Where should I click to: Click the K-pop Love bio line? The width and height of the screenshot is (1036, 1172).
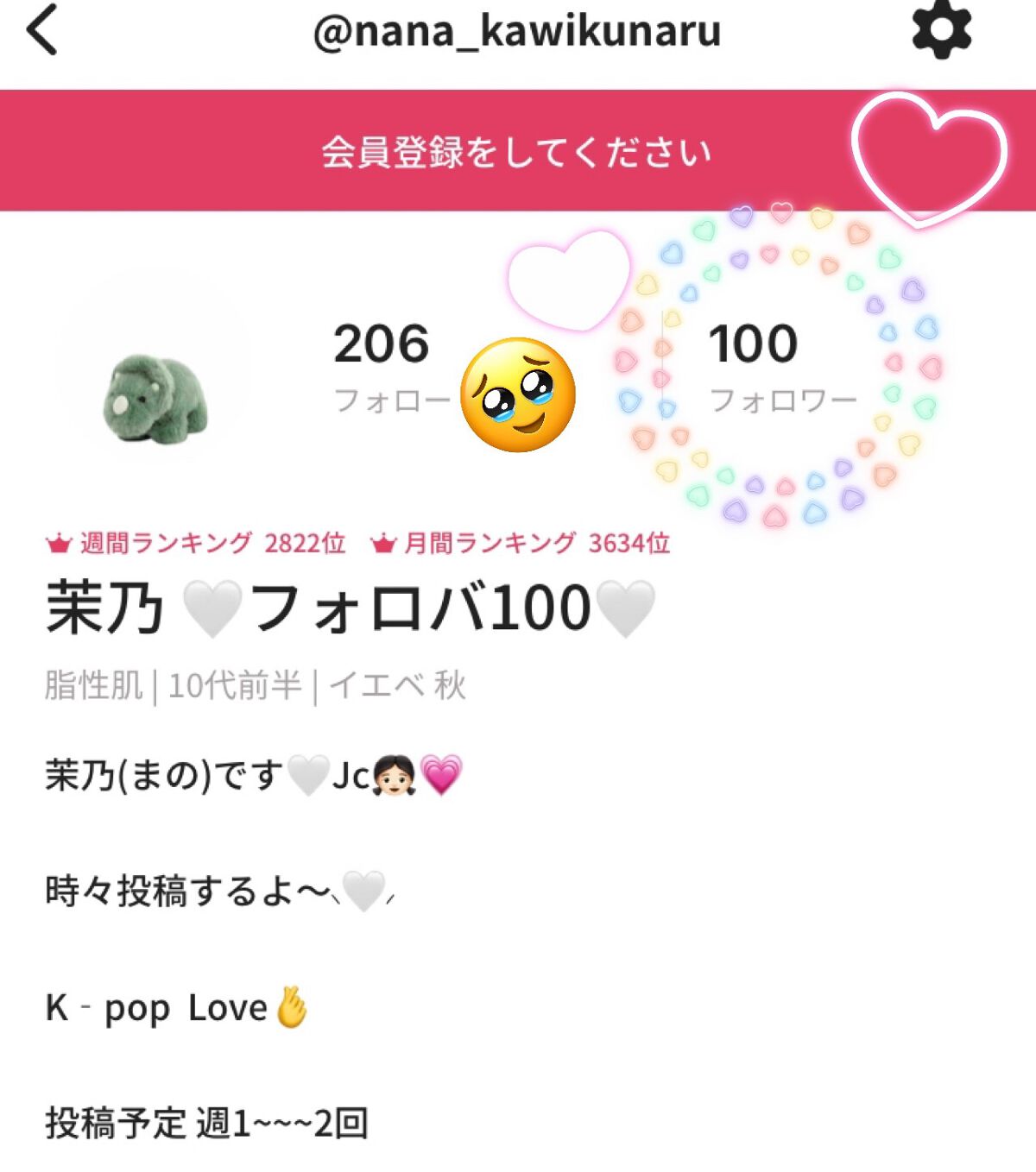point(173,1007)
